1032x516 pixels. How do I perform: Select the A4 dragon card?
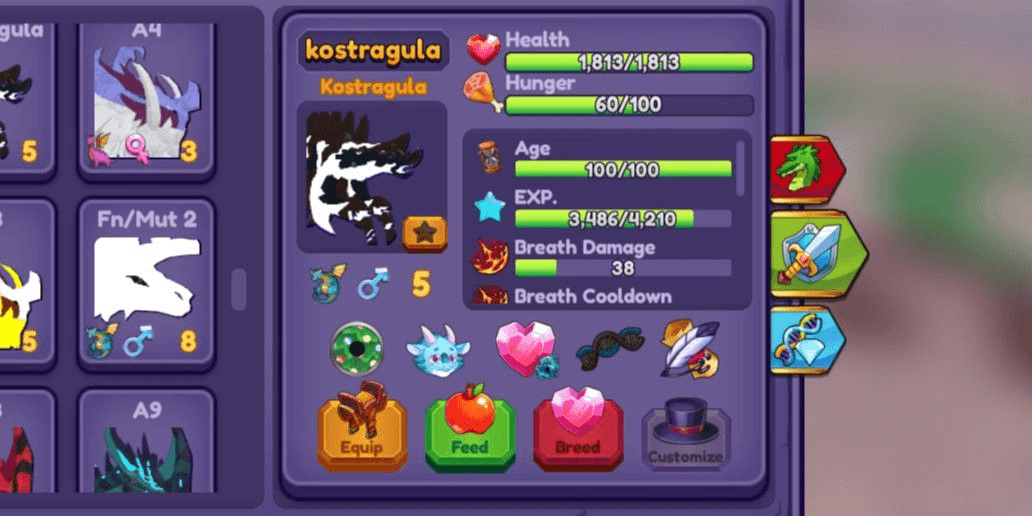pos(146,97)
